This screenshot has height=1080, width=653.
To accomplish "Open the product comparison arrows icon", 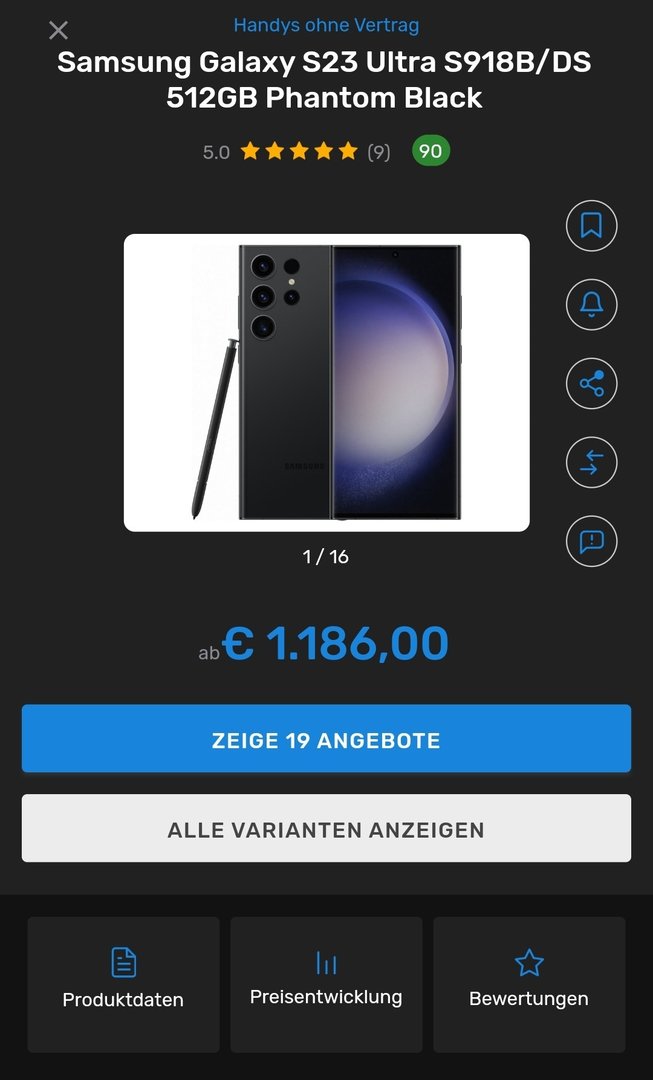I will (x=591, y=463).
